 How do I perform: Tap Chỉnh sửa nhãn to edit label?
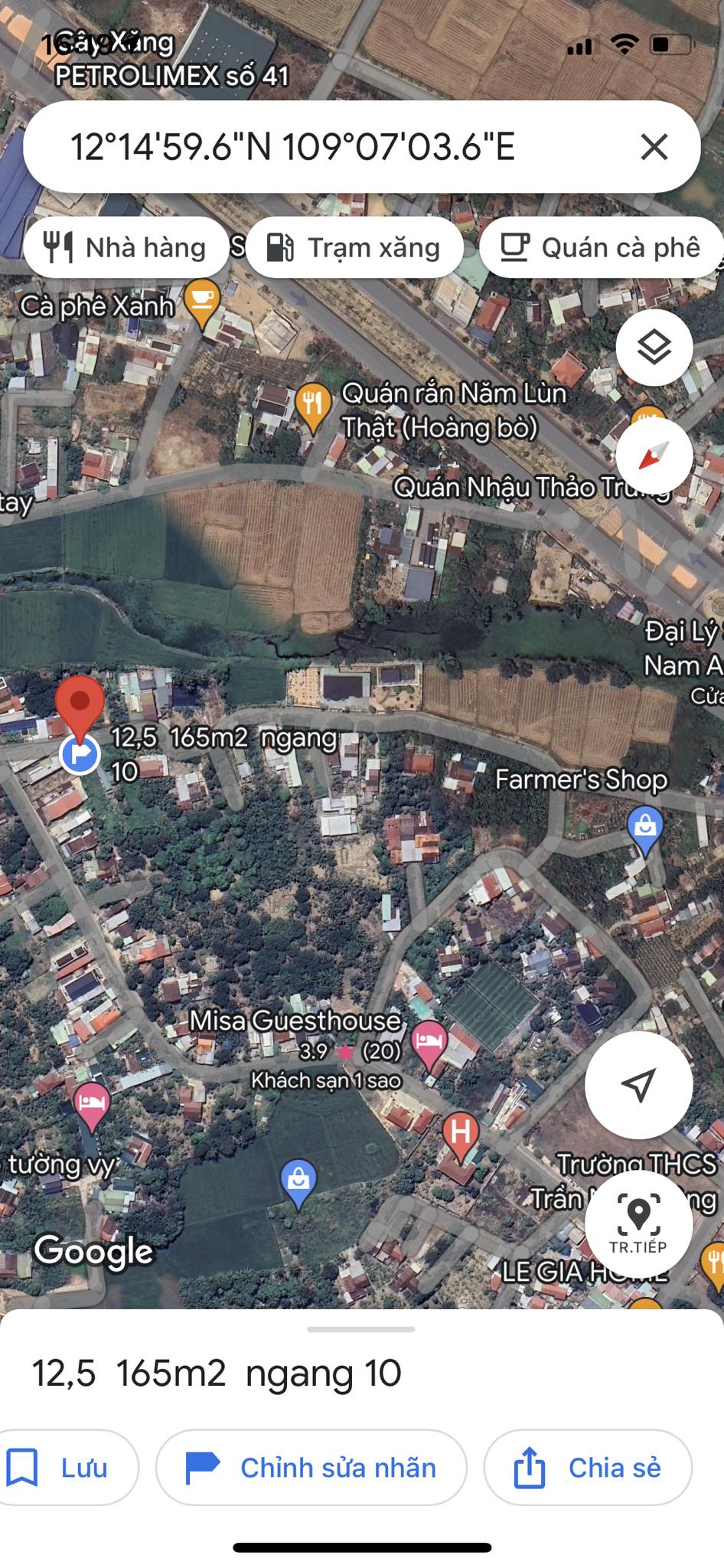[x=311, y=1467]
